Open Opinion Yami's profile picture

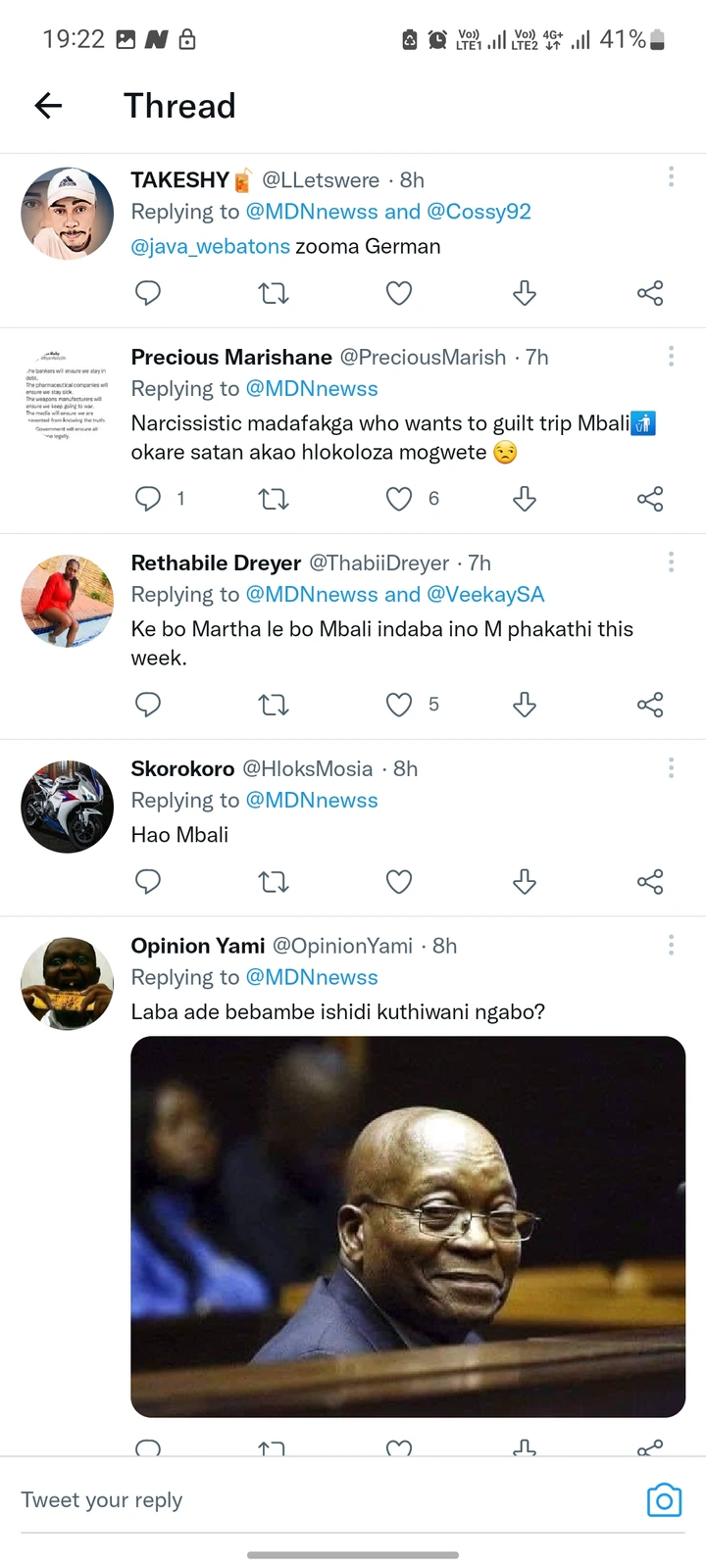click(x=68, y=983)
